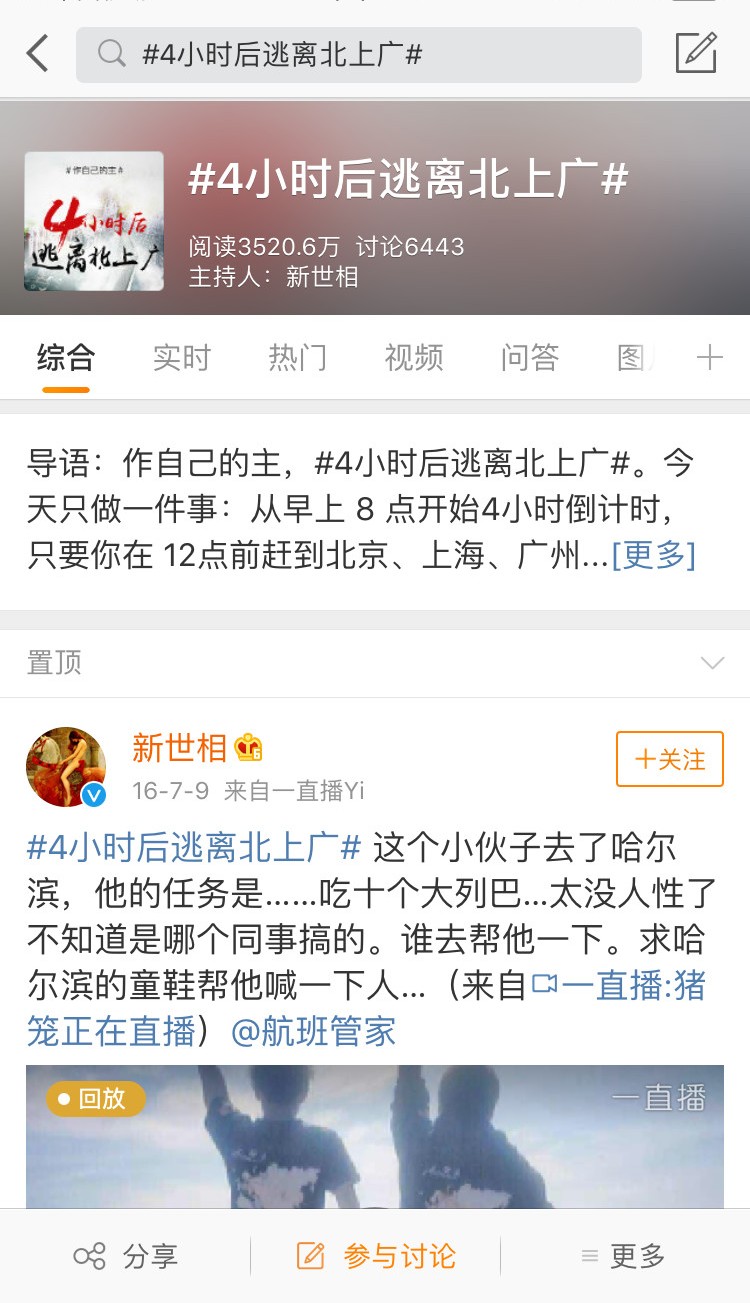The image size is (750, 1303).
Task: Switch to the 实时 tab
Action: 181,358
